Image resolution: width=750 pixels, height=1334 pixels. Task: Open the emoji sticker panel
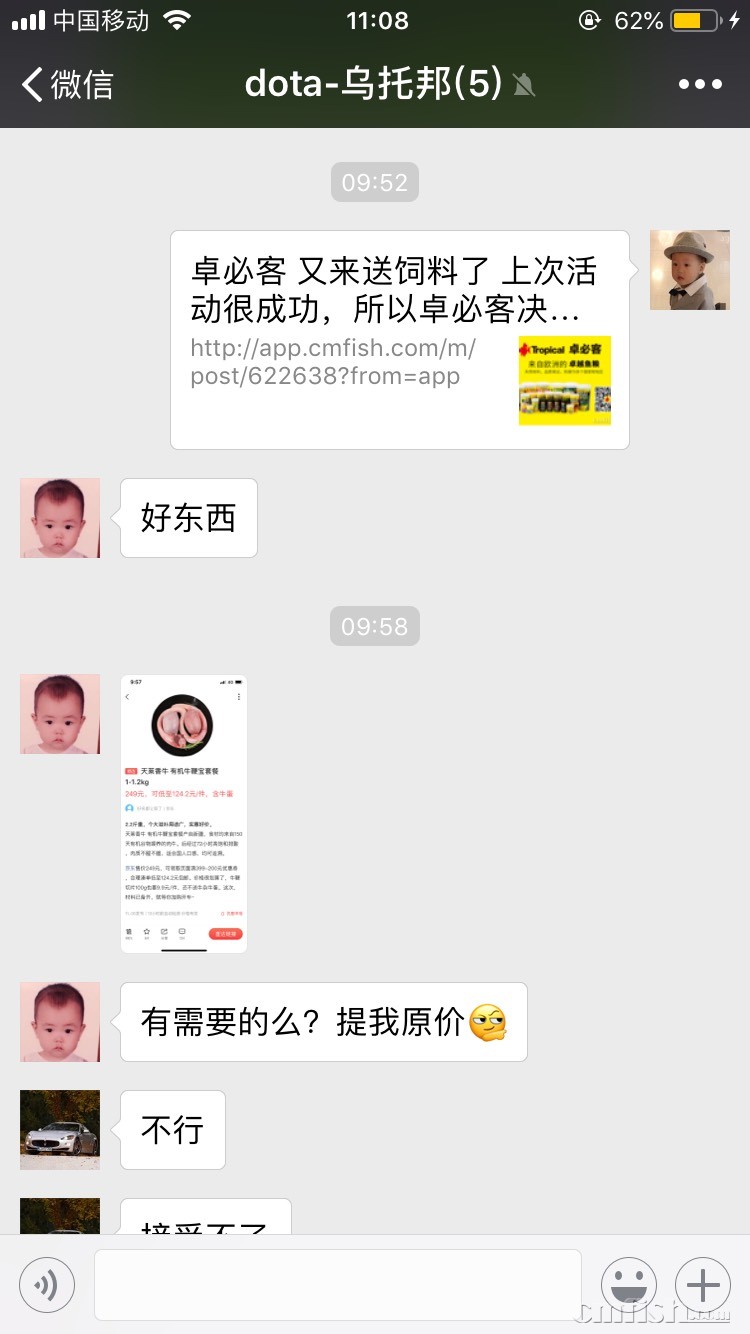tap(629, 1285)
